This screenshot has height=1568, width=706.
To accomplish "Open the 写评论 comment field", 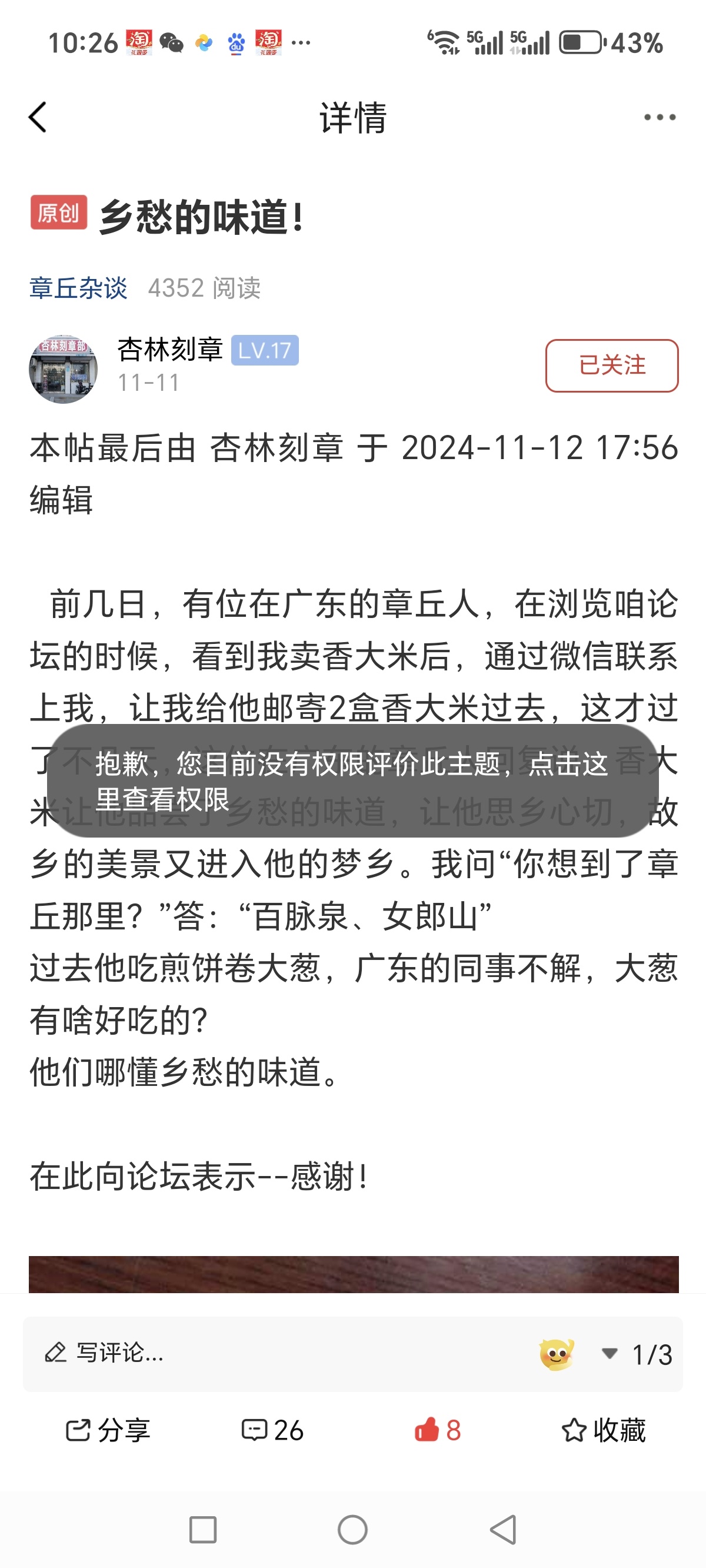I will pyautogui.click(x=274, y=1354).
